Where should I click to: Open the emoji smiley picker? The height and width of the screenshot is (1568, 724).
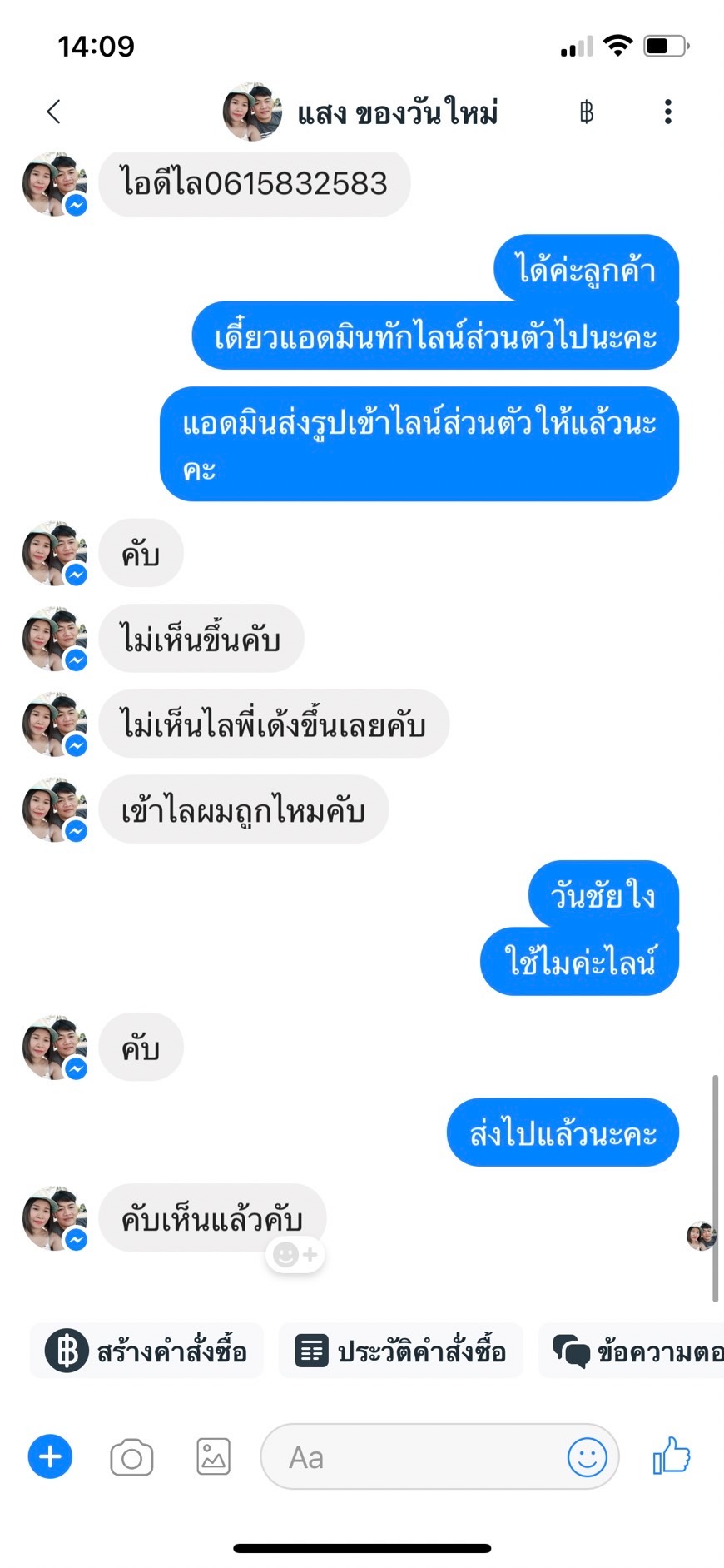click(x=587, y=1457)
